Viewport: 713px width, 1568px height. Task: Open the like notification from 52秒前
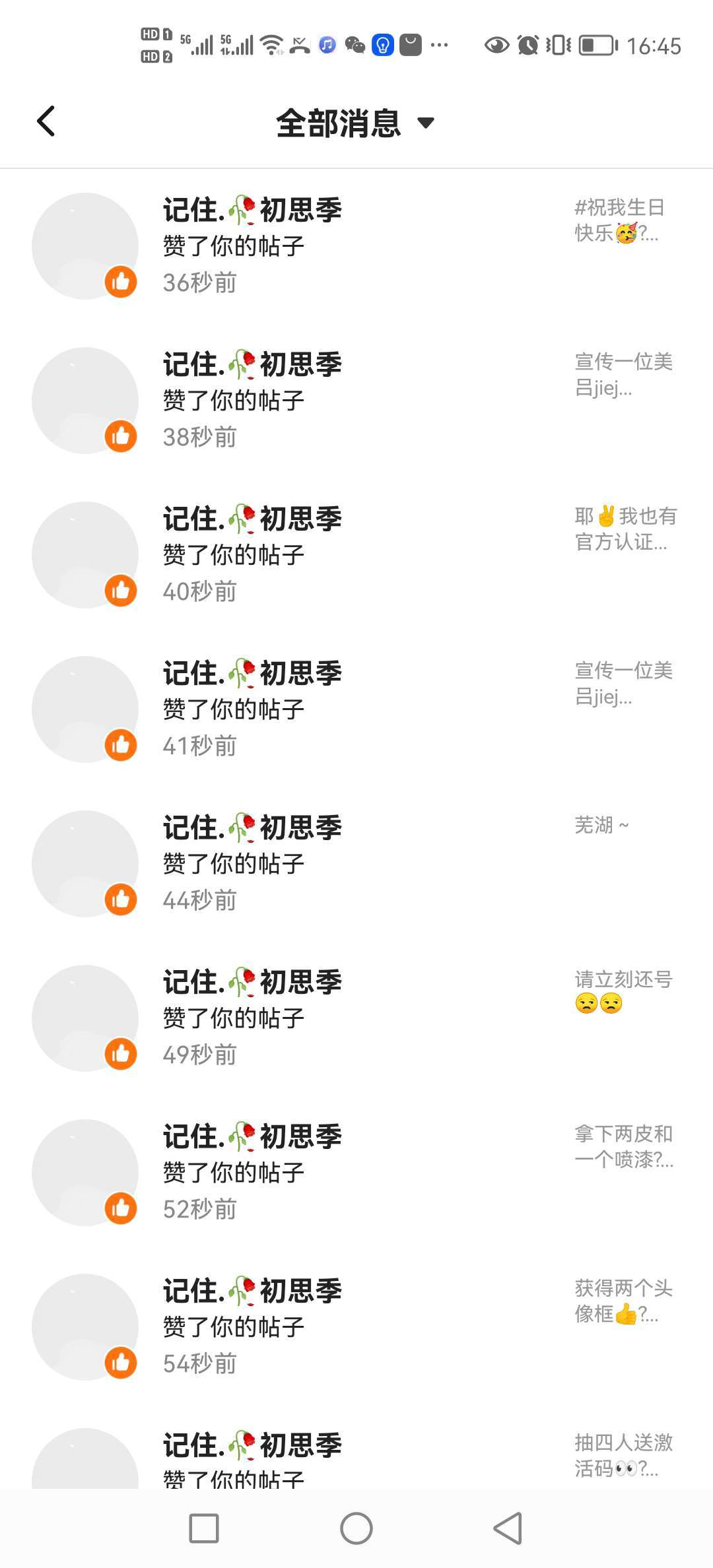pyautogui.click(x=356, y=1173)
